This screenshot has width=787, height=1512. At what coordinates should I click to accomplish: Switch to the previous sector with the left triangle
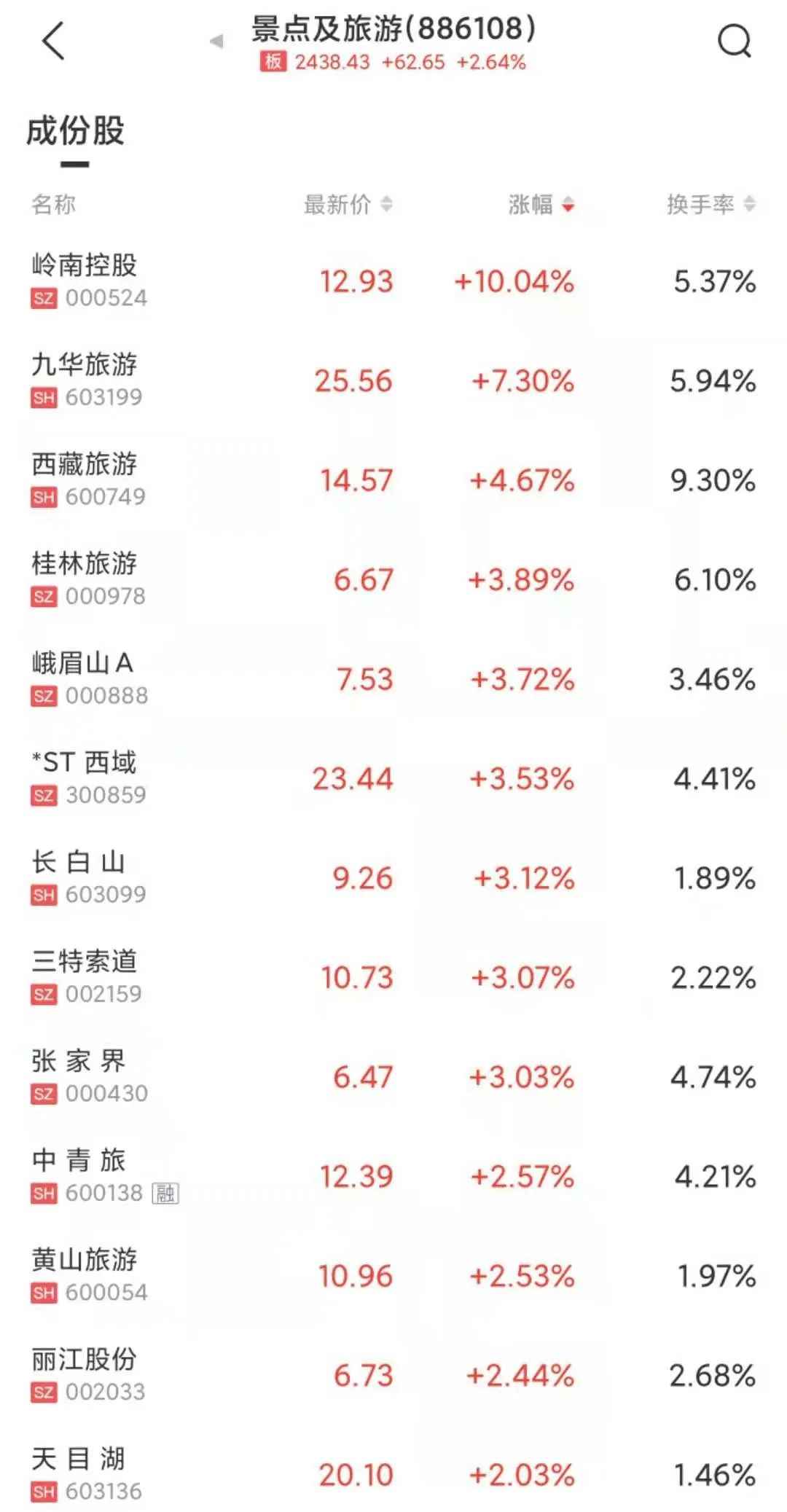pos(216,42)
